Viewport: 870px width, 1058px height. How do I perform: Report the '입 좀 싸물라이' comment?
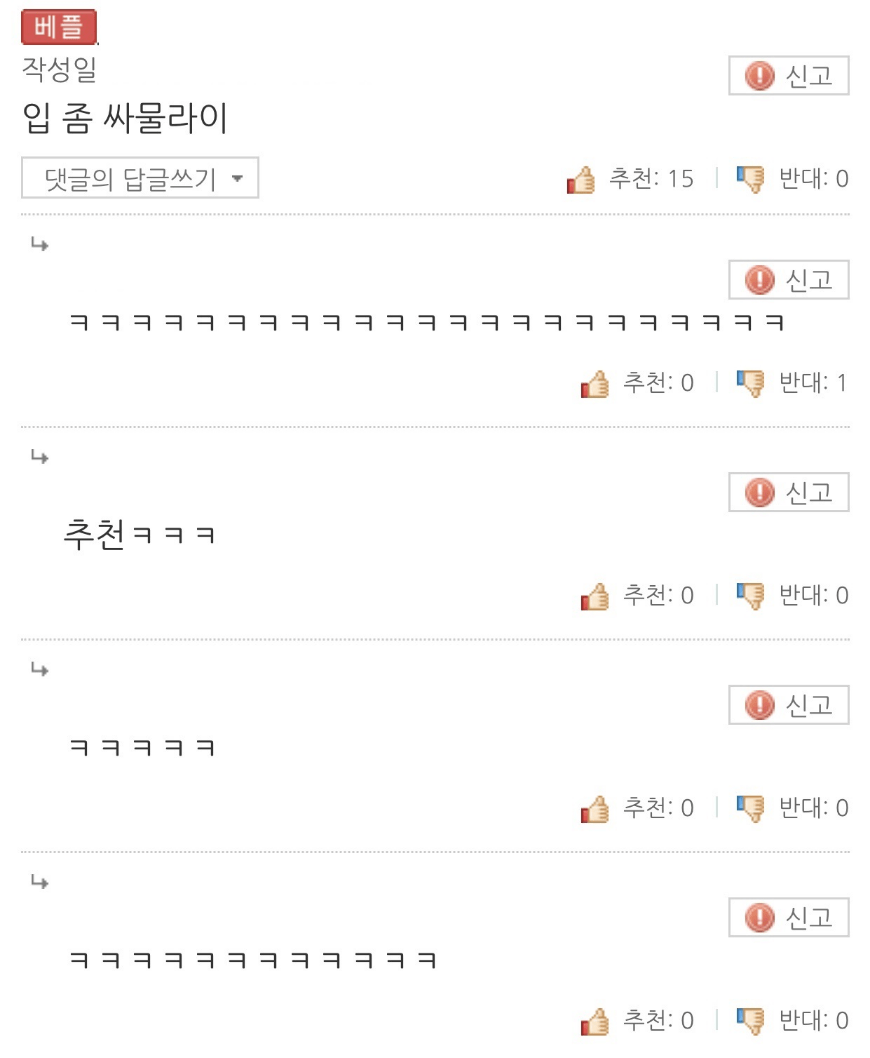click(x=788, y=76)
